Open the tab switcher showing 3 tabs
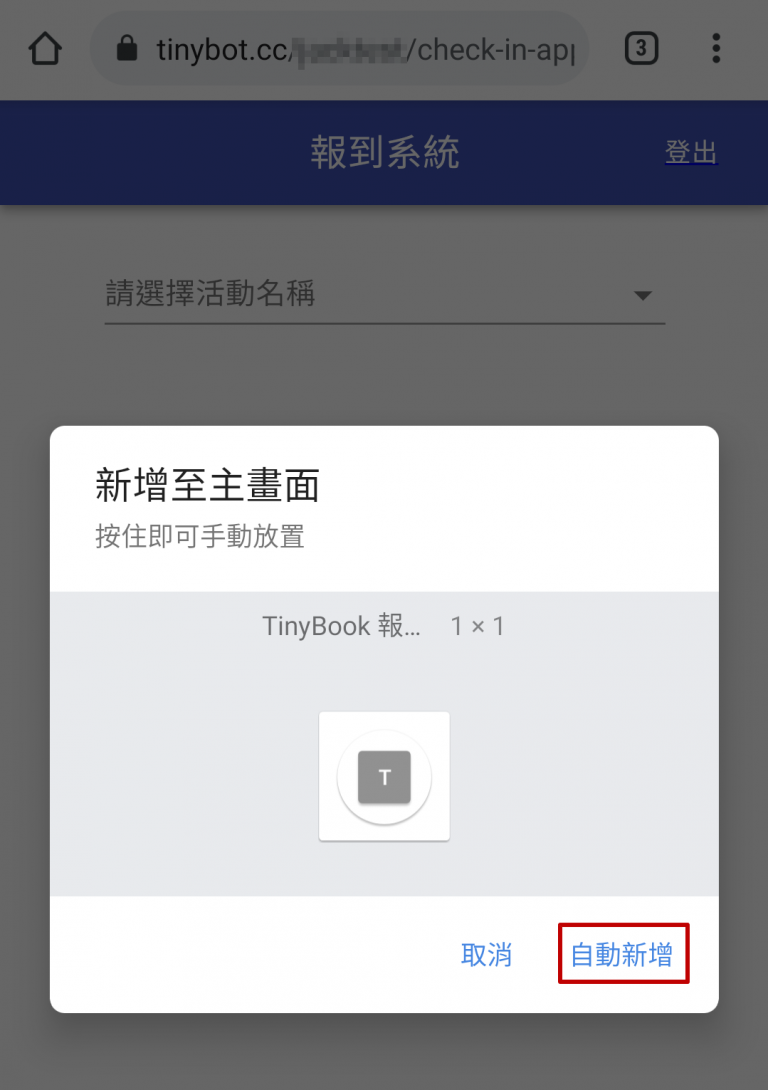The image size is (768, 1090). [x=641, y=48]
